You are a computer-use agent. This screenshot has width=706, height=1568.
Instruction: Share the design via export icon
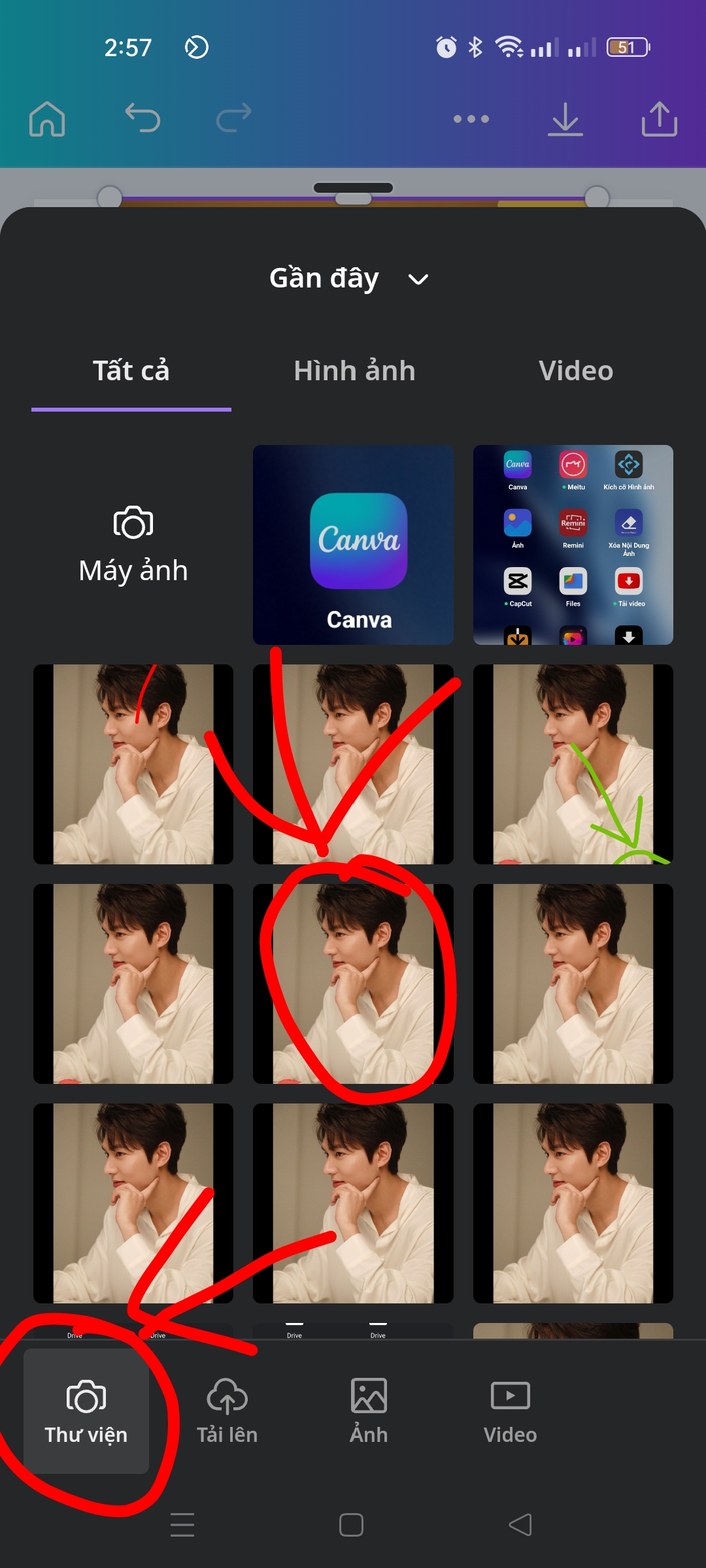tap(659, 119)
